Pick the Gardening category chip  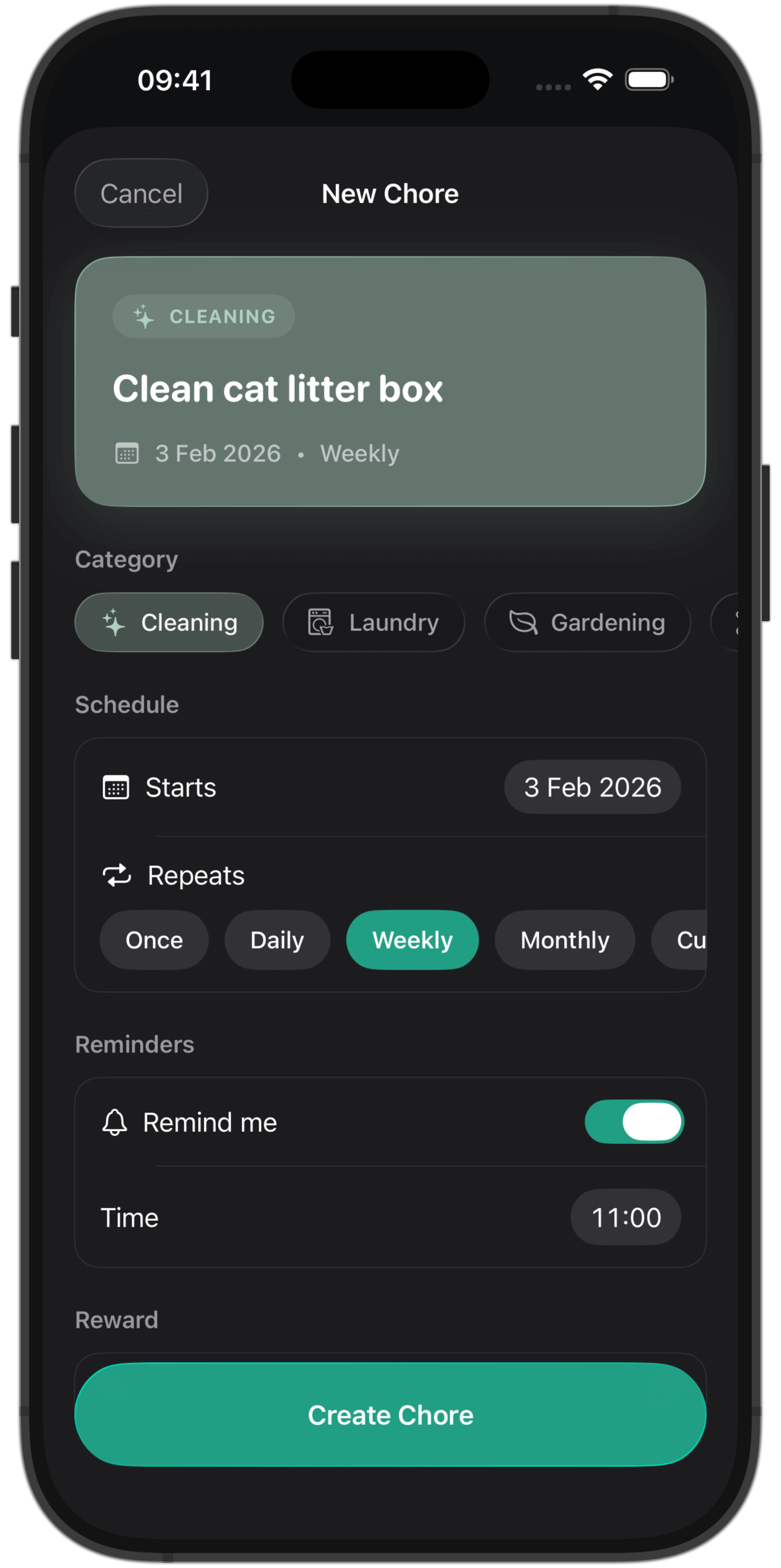(x=587, y=622)
